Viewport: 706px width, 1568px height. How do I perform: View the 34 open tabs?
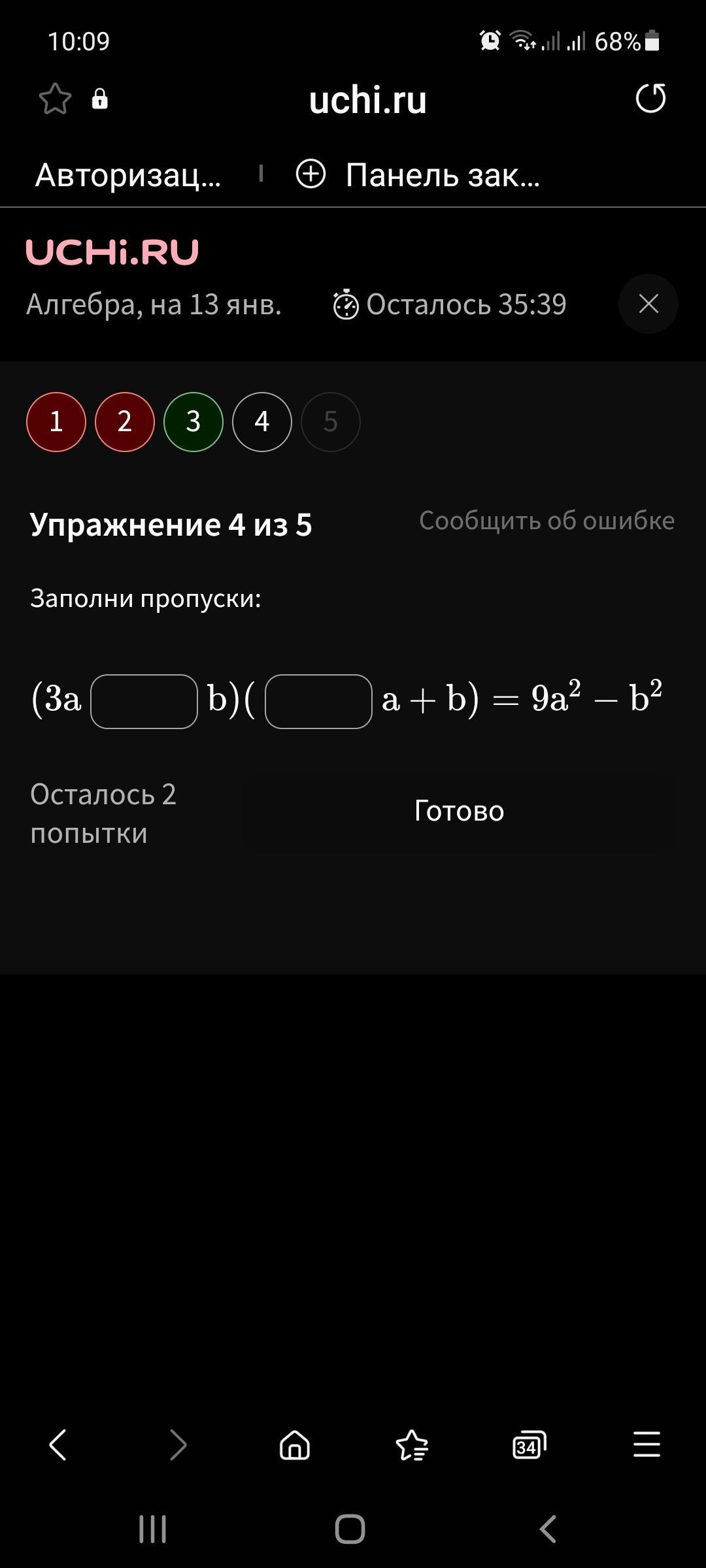[529, 1445]
